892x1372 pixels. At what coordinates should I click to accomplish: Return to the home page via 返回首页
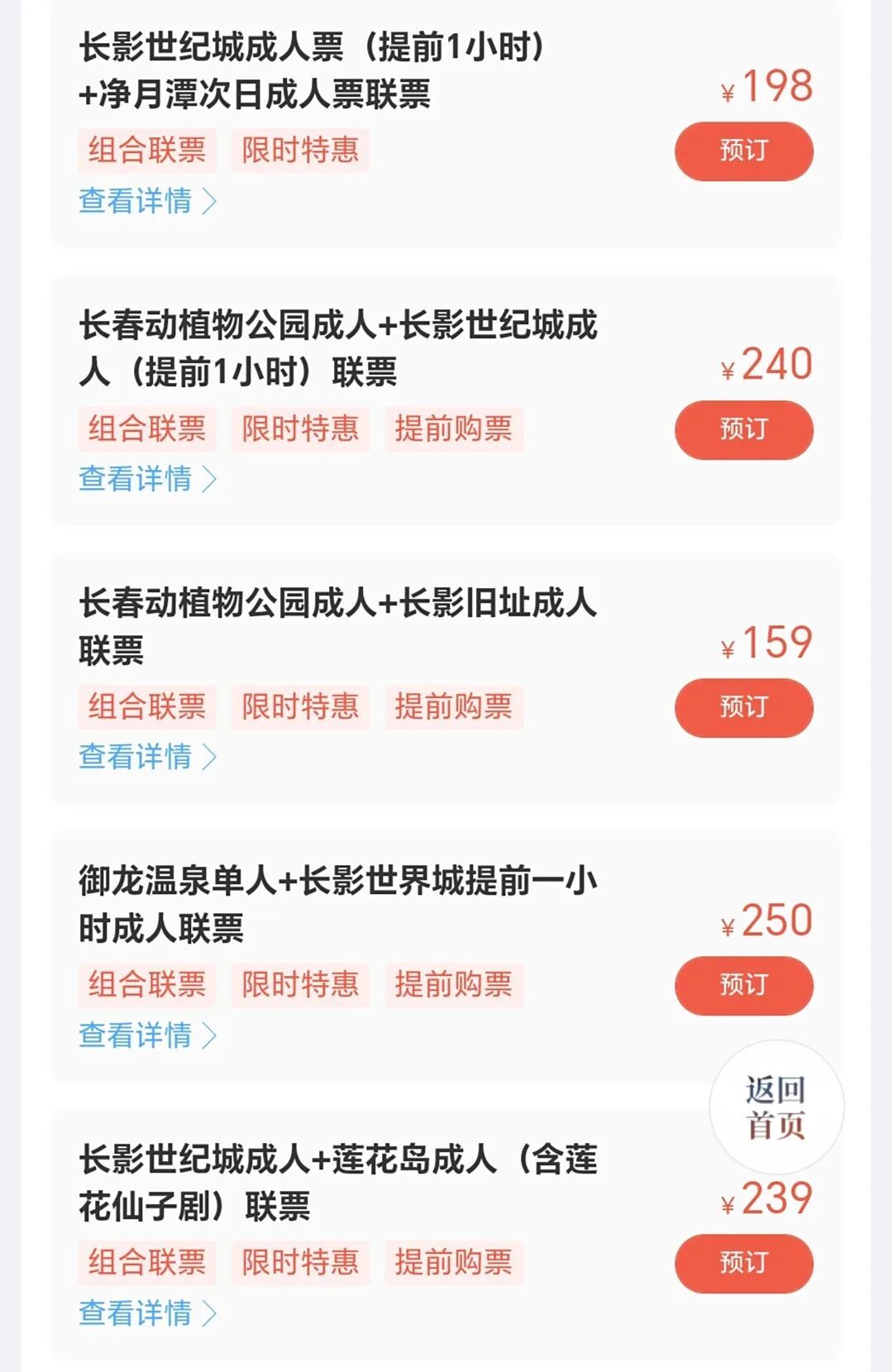click(x=775, y=1107)
